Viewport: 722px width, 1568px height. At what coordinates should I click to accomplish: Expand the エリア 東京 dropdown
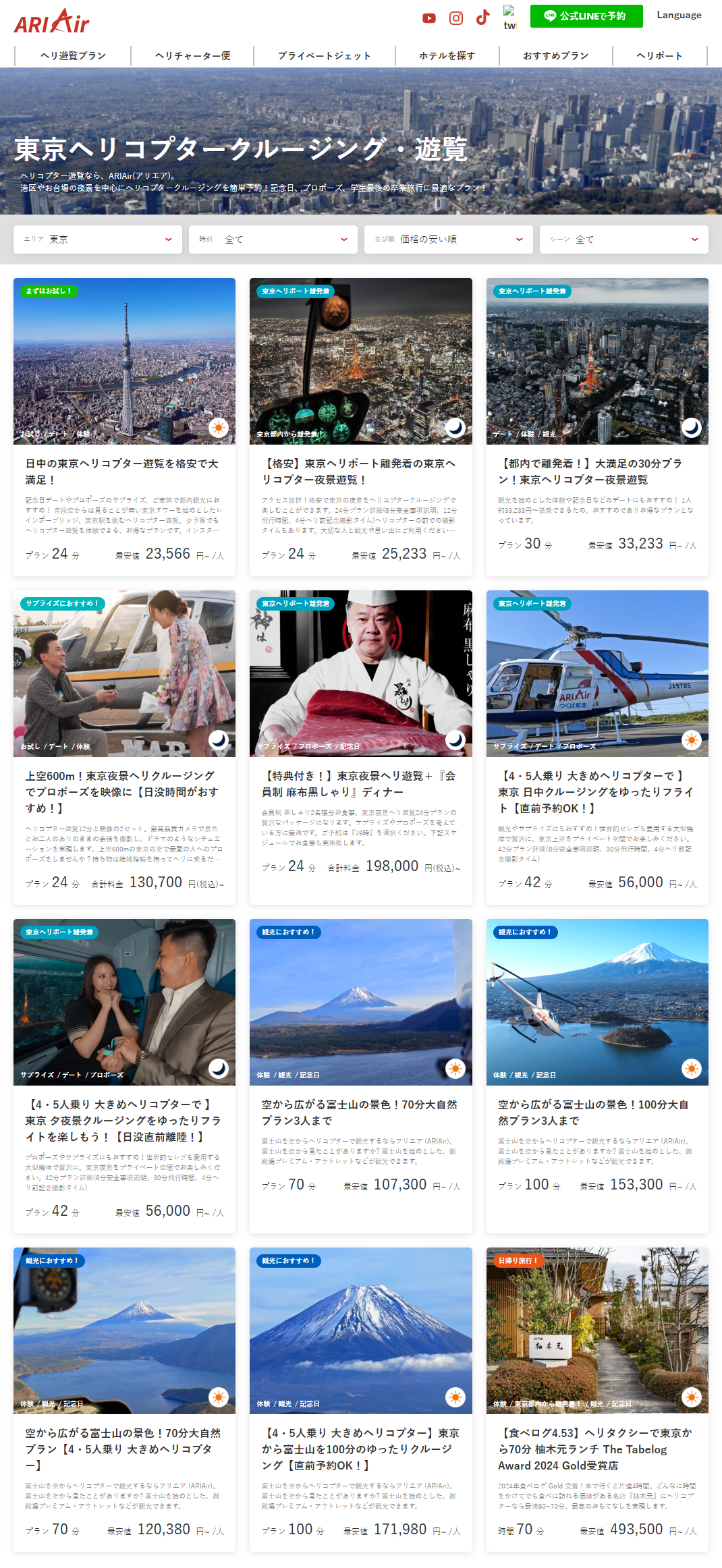(x=98, y=240)
